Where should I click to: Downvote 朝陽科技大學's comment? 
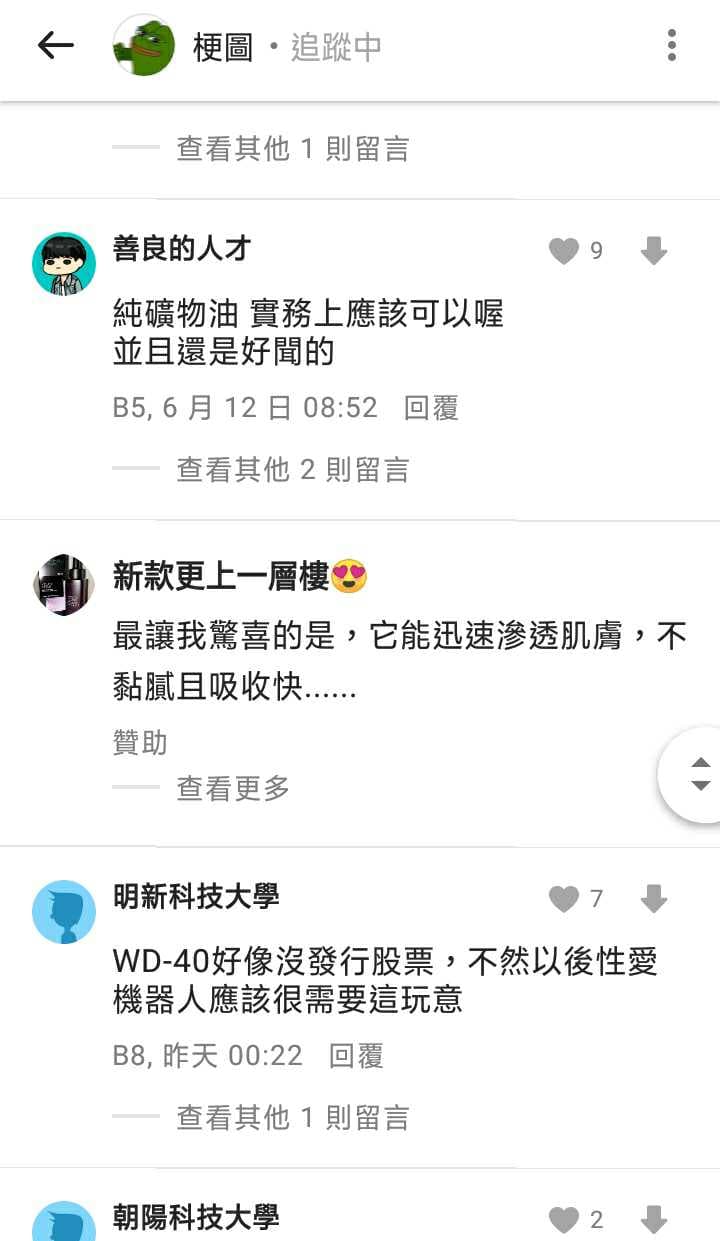pos(653,1220)
